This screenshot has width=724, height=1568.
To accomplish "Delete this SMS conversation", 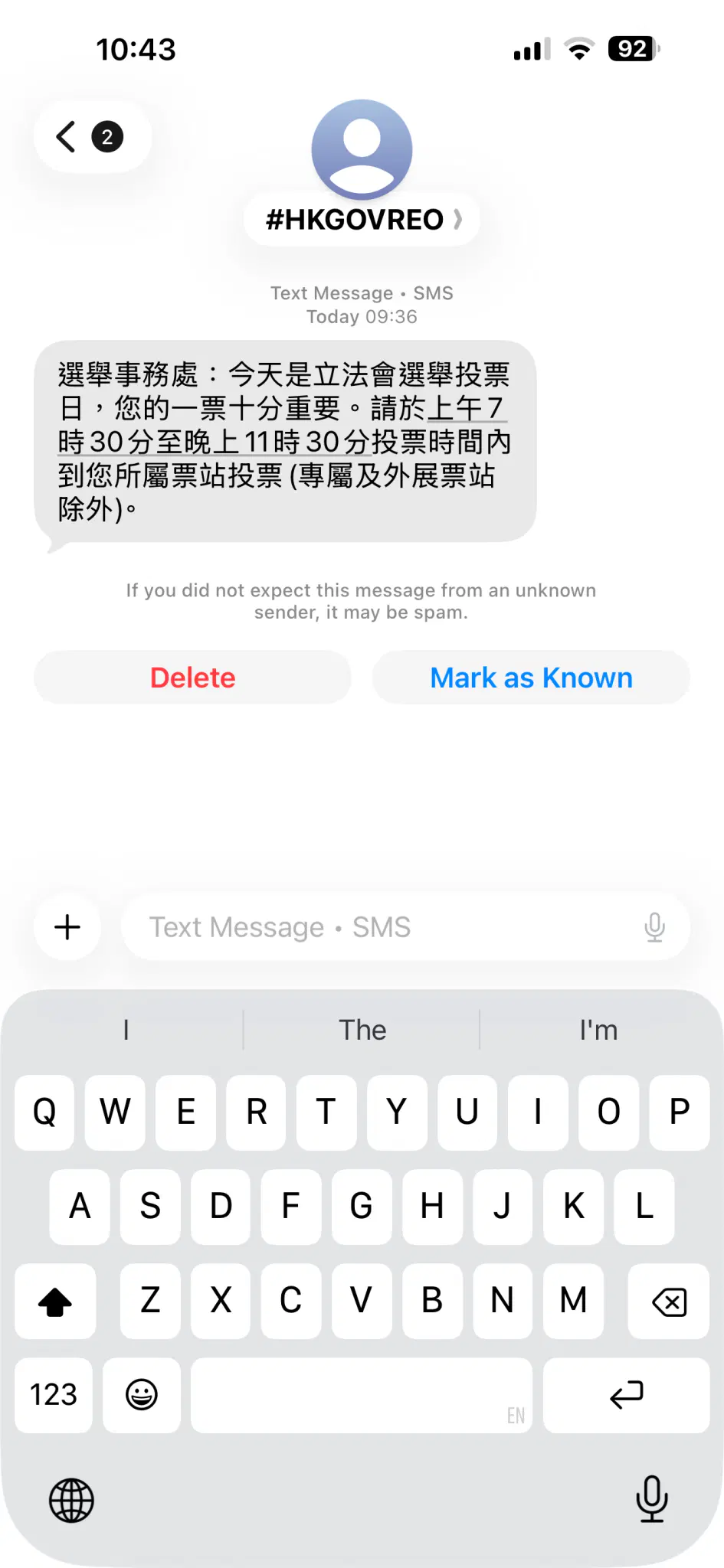I will pyautogui.click(x=192, y=678).
